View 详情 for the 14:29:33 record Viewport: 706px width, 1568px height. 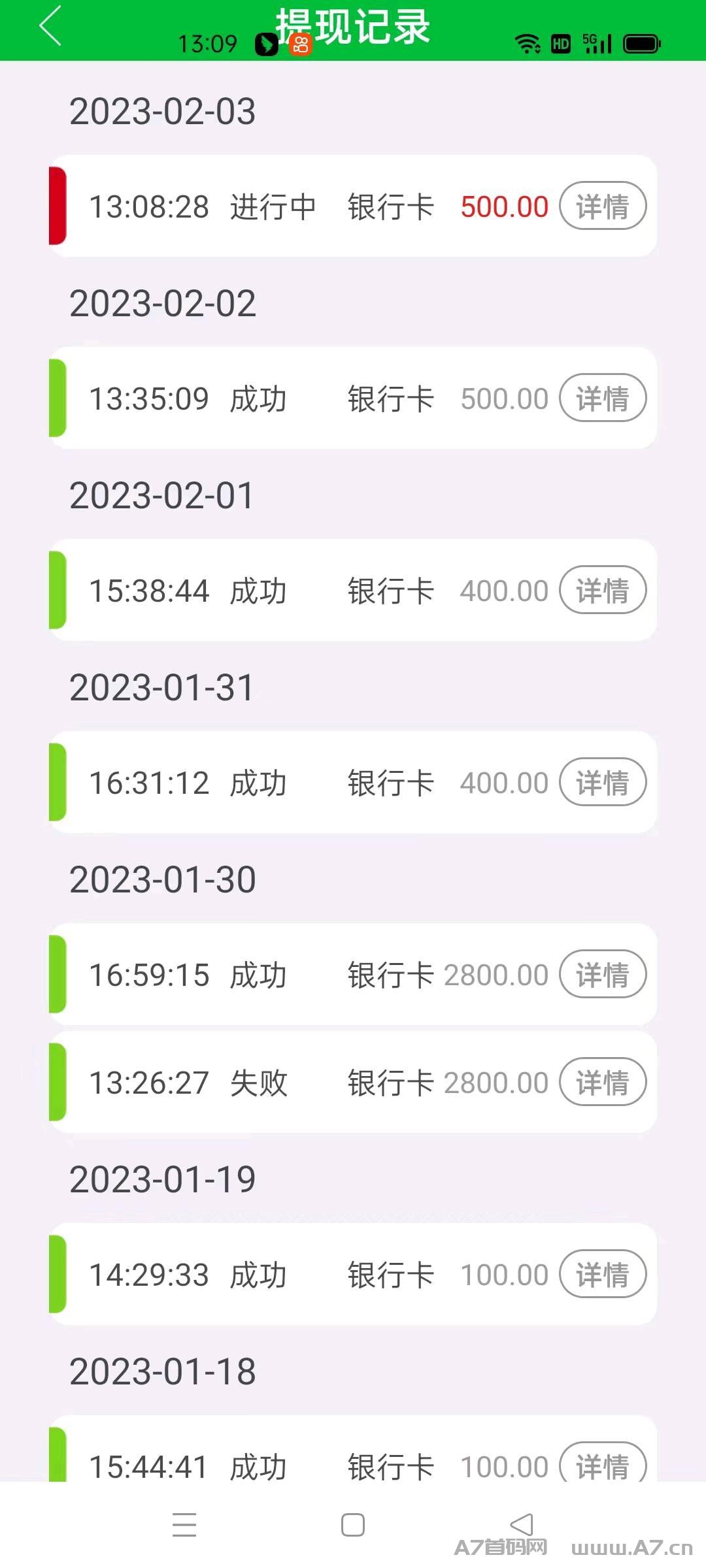(602, 1274)
